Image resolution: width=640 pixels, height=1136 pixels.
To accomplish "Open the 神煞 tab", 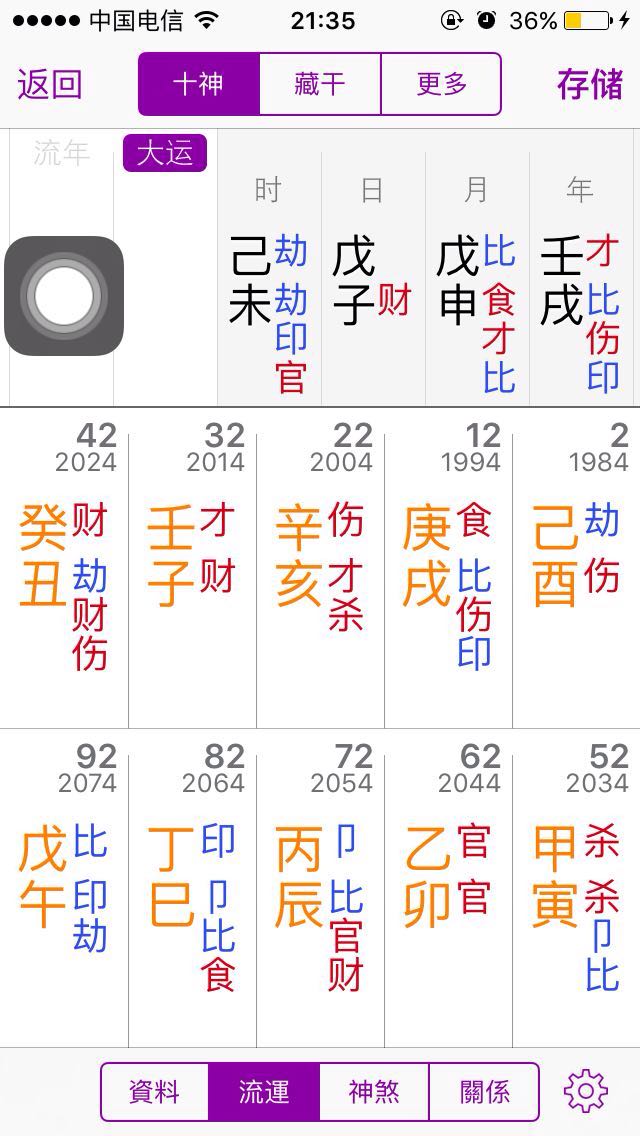I will click(x=374, y=1091).
